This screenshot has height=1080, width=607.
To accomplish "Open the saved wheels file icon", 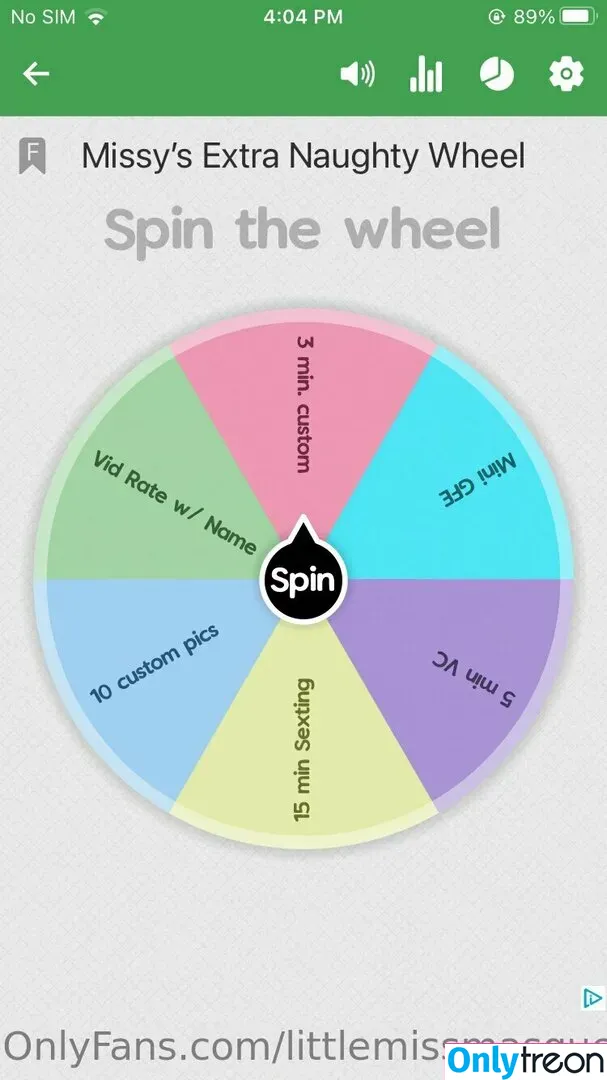I will point(33,156).
